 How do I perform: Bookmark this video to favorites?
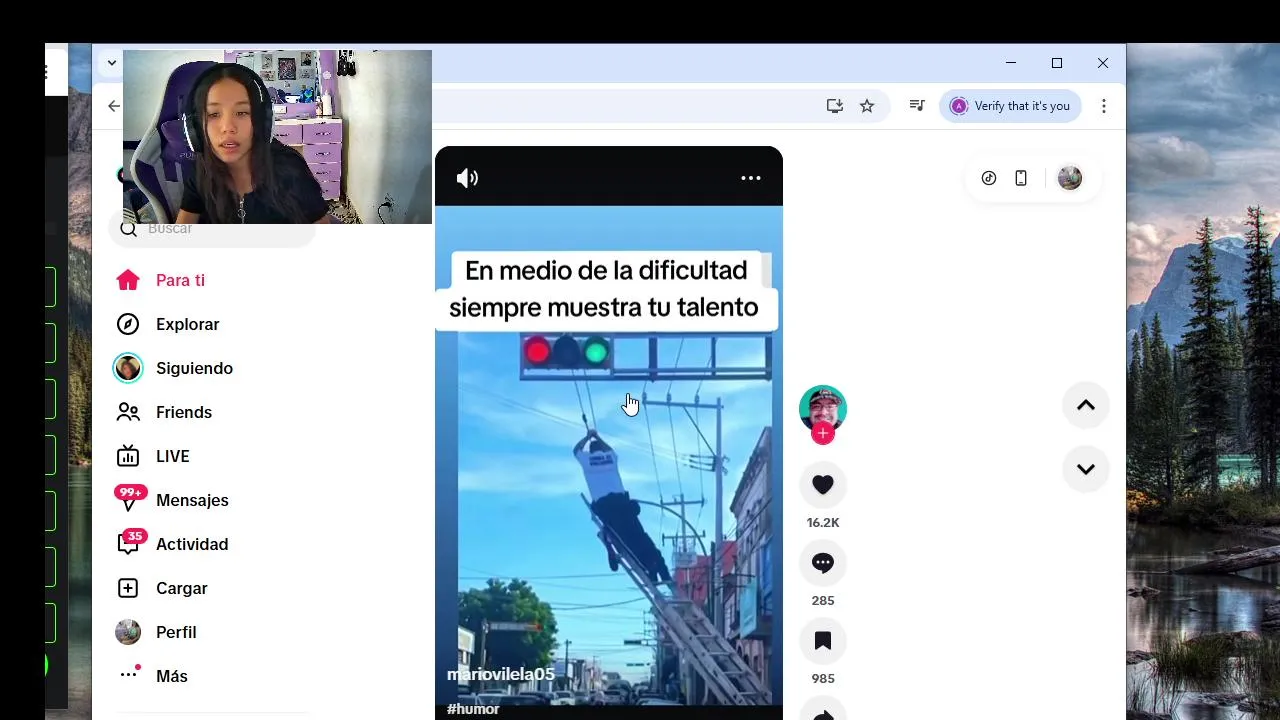822,641
